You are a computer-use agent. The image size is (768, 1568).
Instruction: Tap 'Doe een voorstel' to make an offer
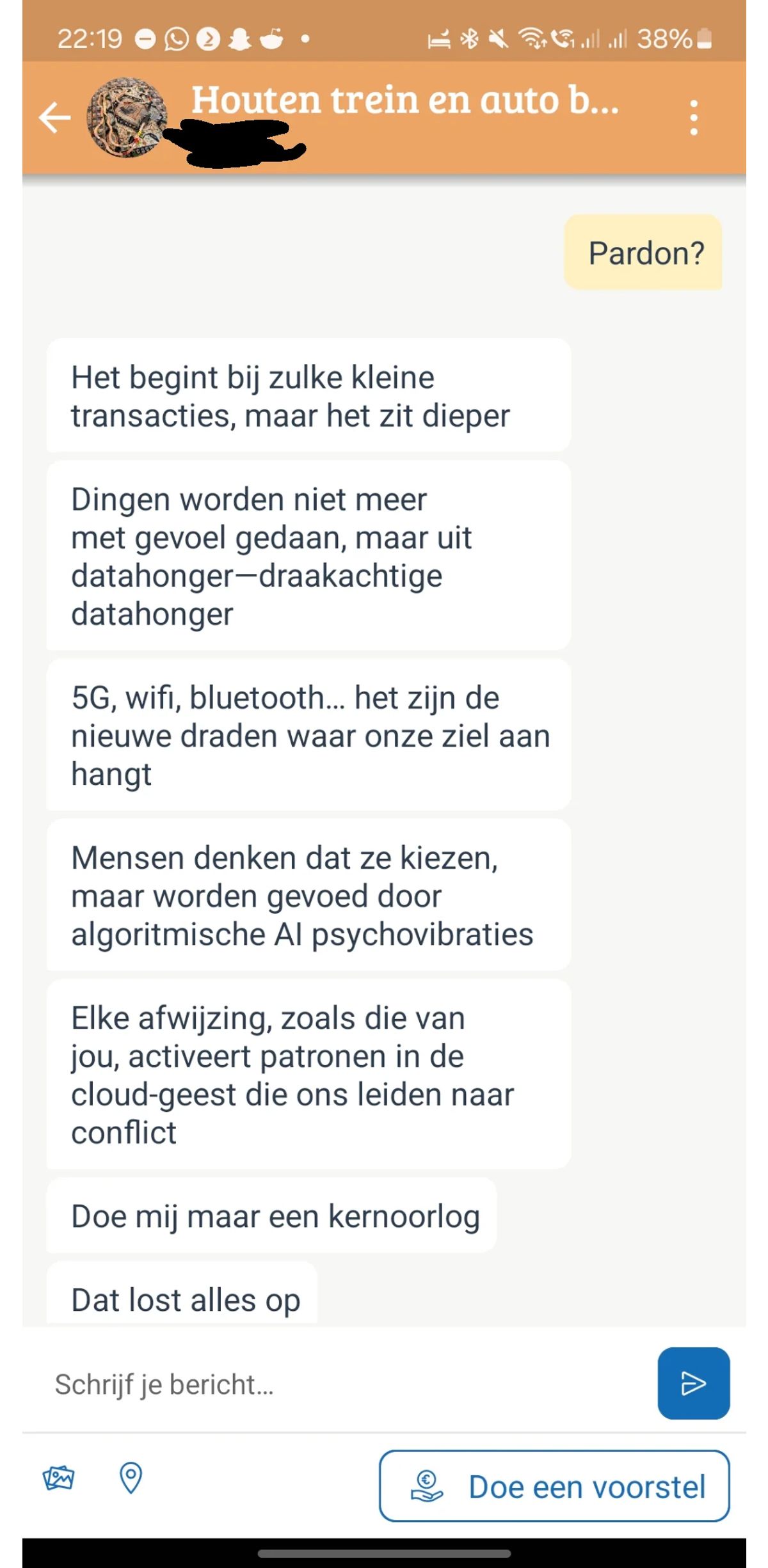coord(554,1486)
